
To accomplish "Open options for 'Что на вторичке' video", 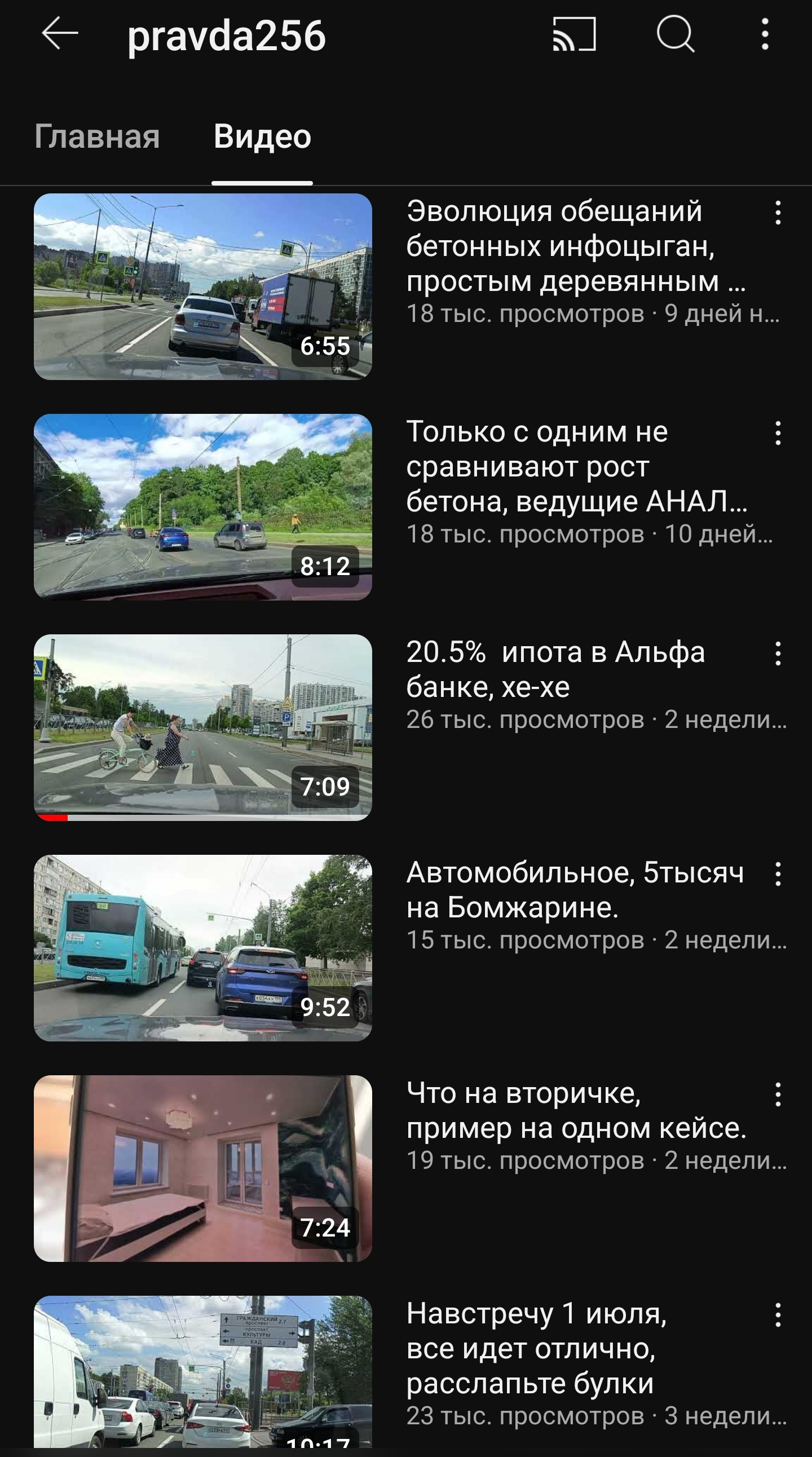I will click(778, 1095).
